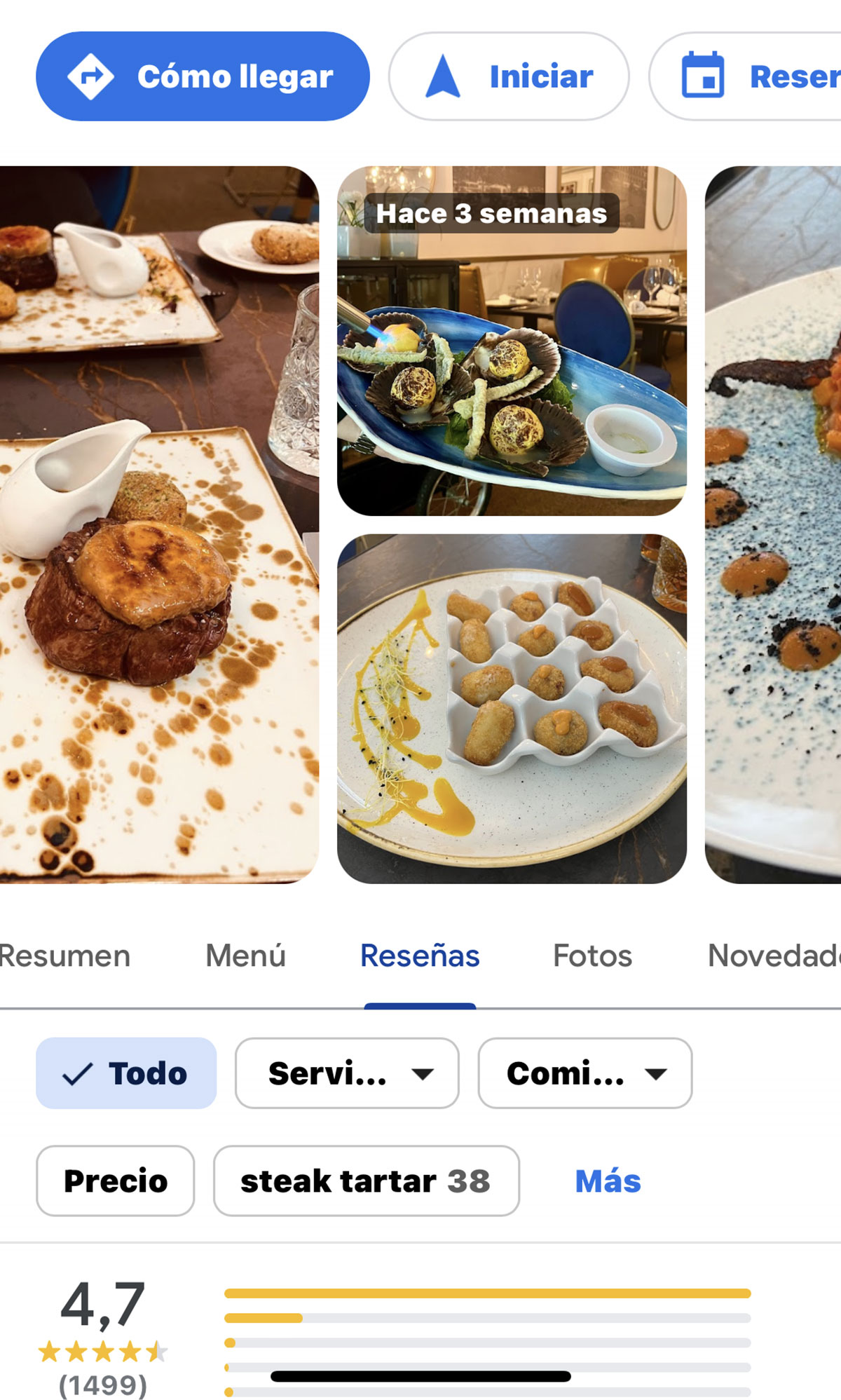
Task: Expand the Comida filter dropdown
Action: click(586, 1072)
